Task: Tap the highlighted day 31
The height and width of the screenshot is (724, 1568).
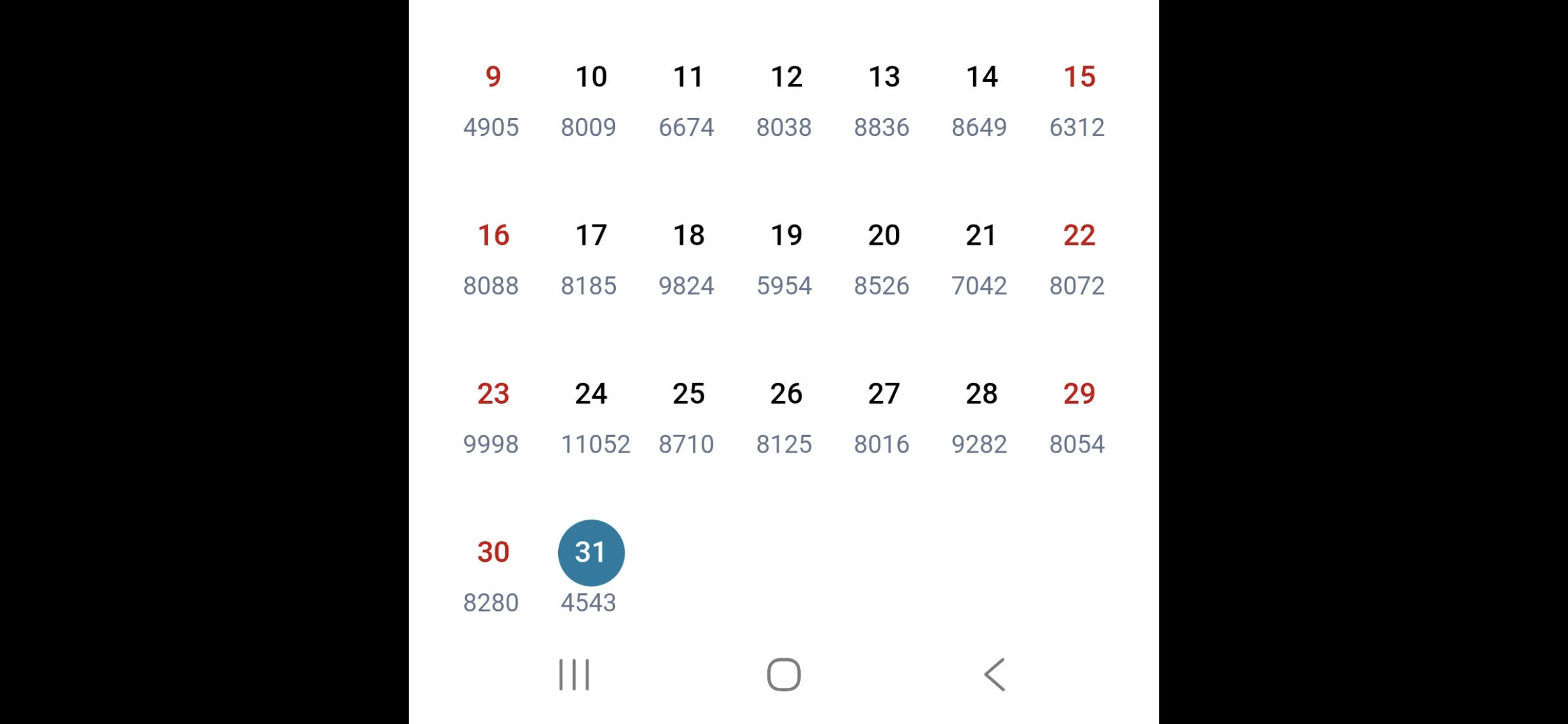Action: [591, 553]
